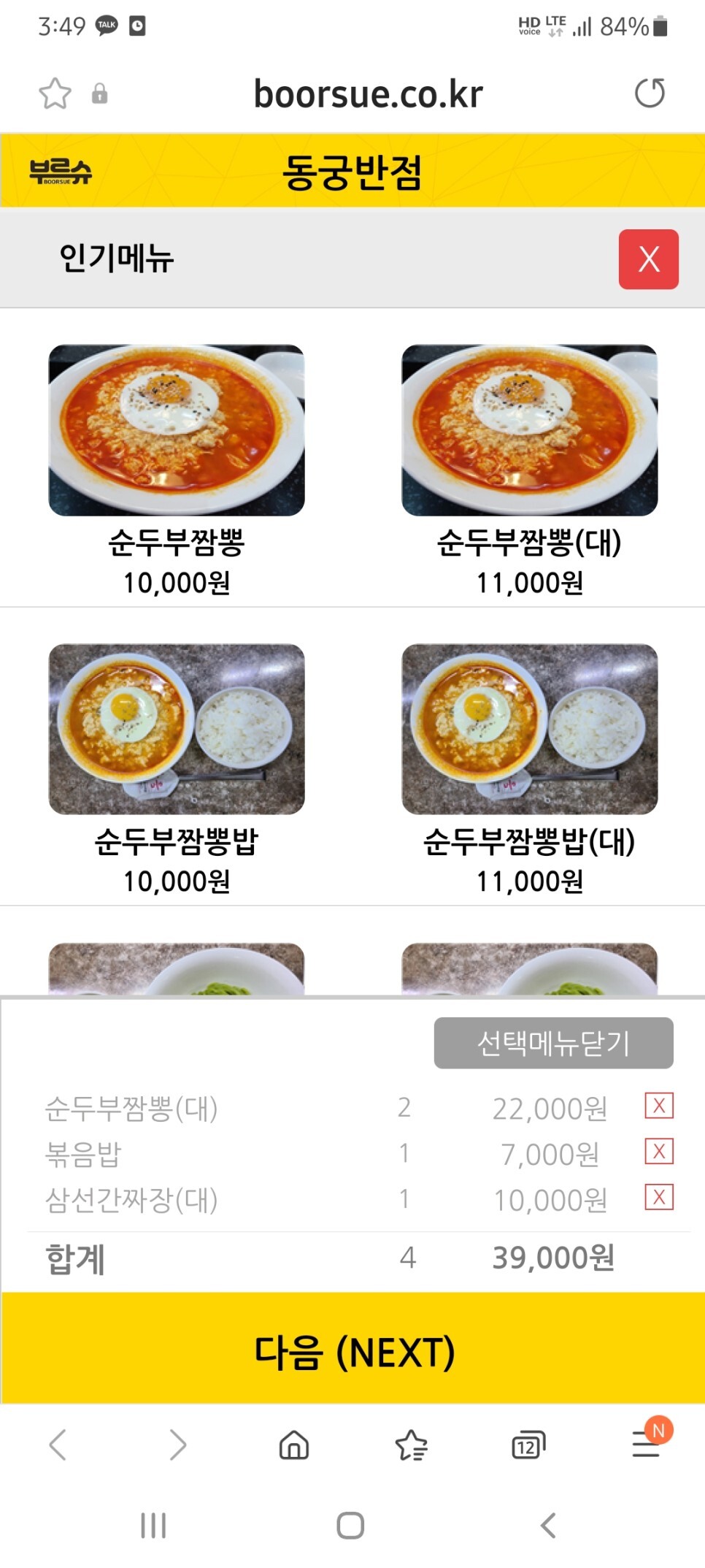Remove 삼선간짜장(대) from selected items
This screenshot has width=705, height=1568.
click(658, 1197)
